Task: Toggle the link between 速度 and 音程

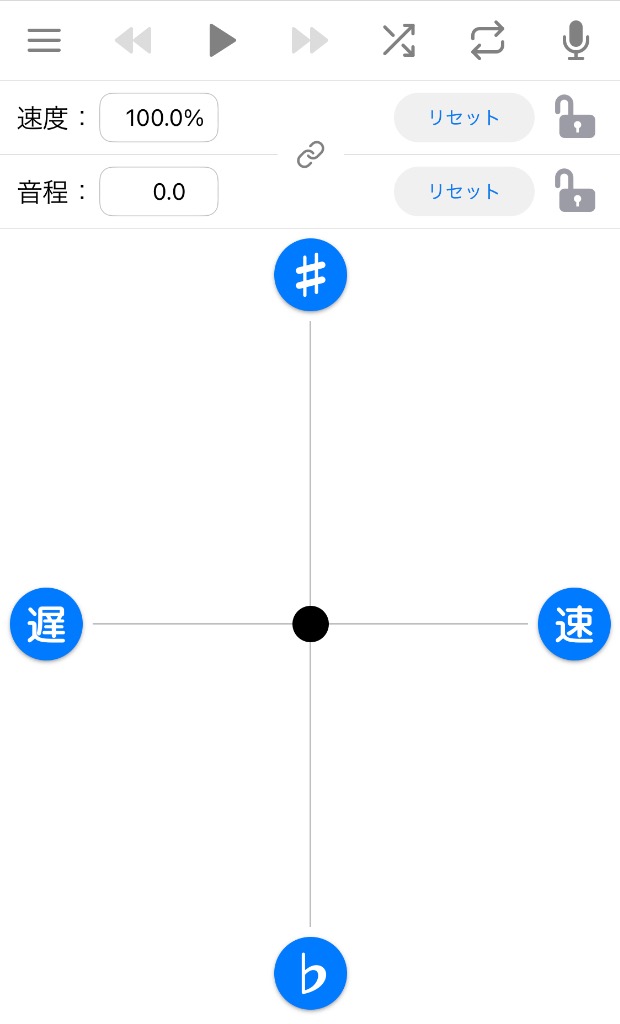Action: pyautogui.click(x=310, y=155)
